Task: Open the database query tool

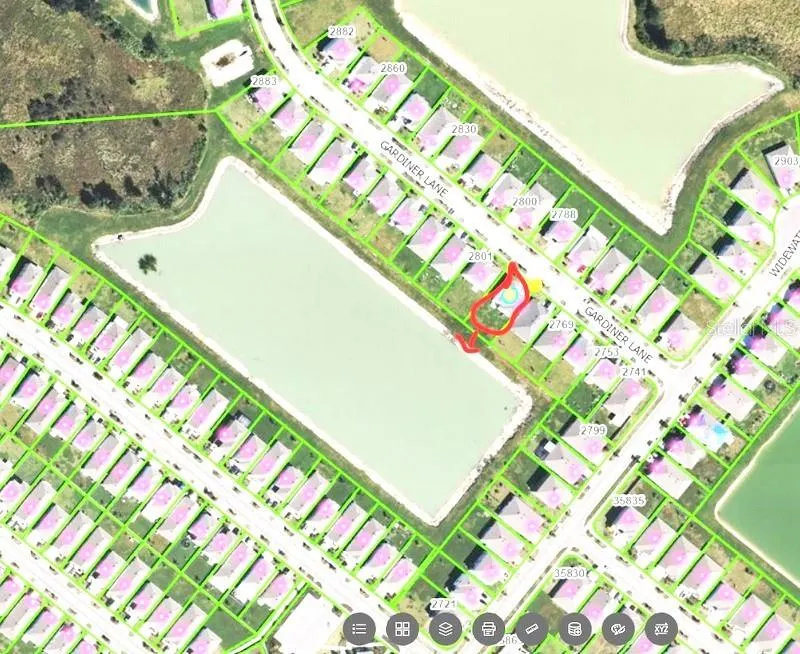Action: tap(575, 629)
